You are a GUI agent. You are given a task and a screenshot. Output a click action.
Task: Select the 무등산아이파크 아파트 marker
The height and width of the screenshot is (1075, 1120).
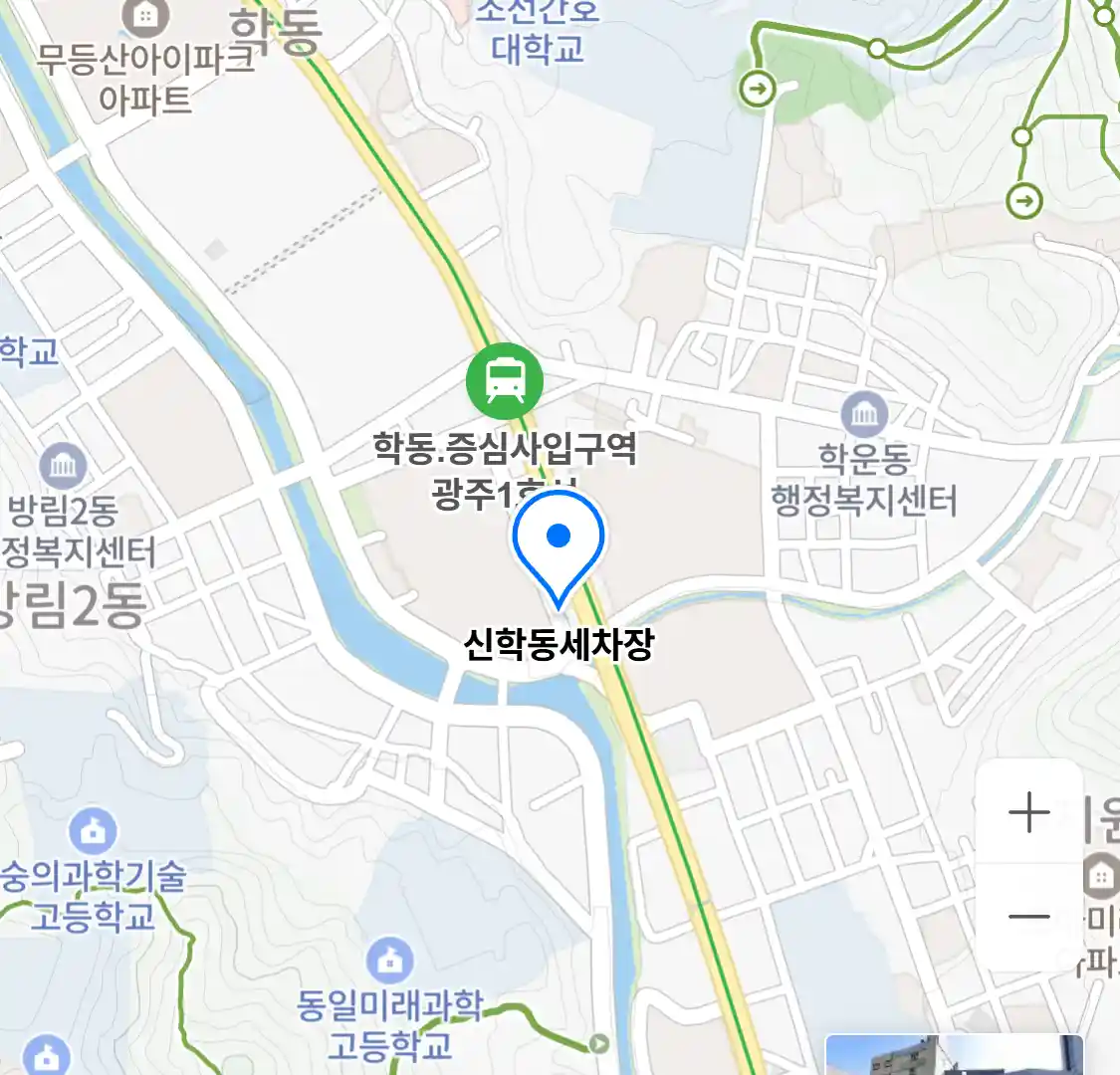(145, 16)
